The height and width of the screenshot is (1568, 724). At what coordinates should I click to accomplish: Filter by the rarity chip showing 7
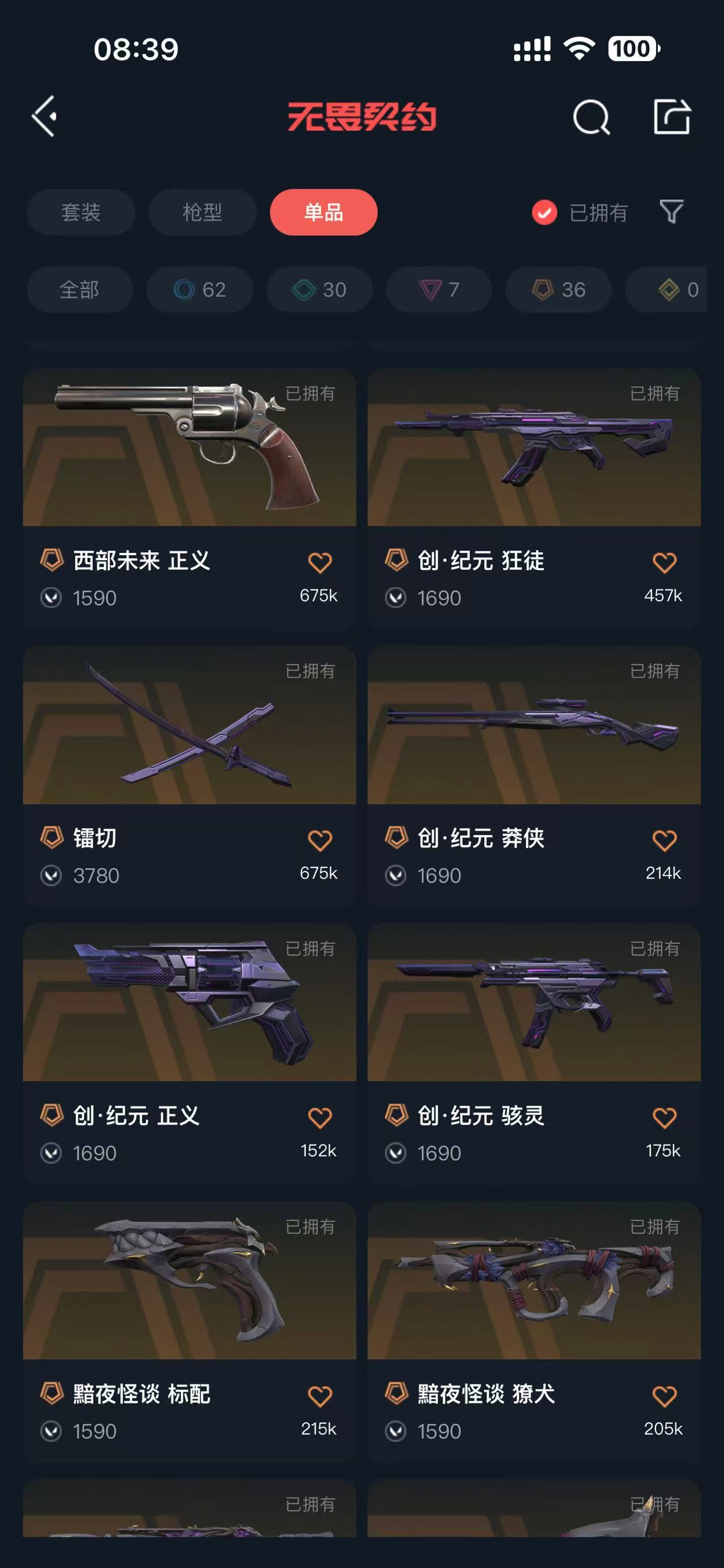point(439,290)
